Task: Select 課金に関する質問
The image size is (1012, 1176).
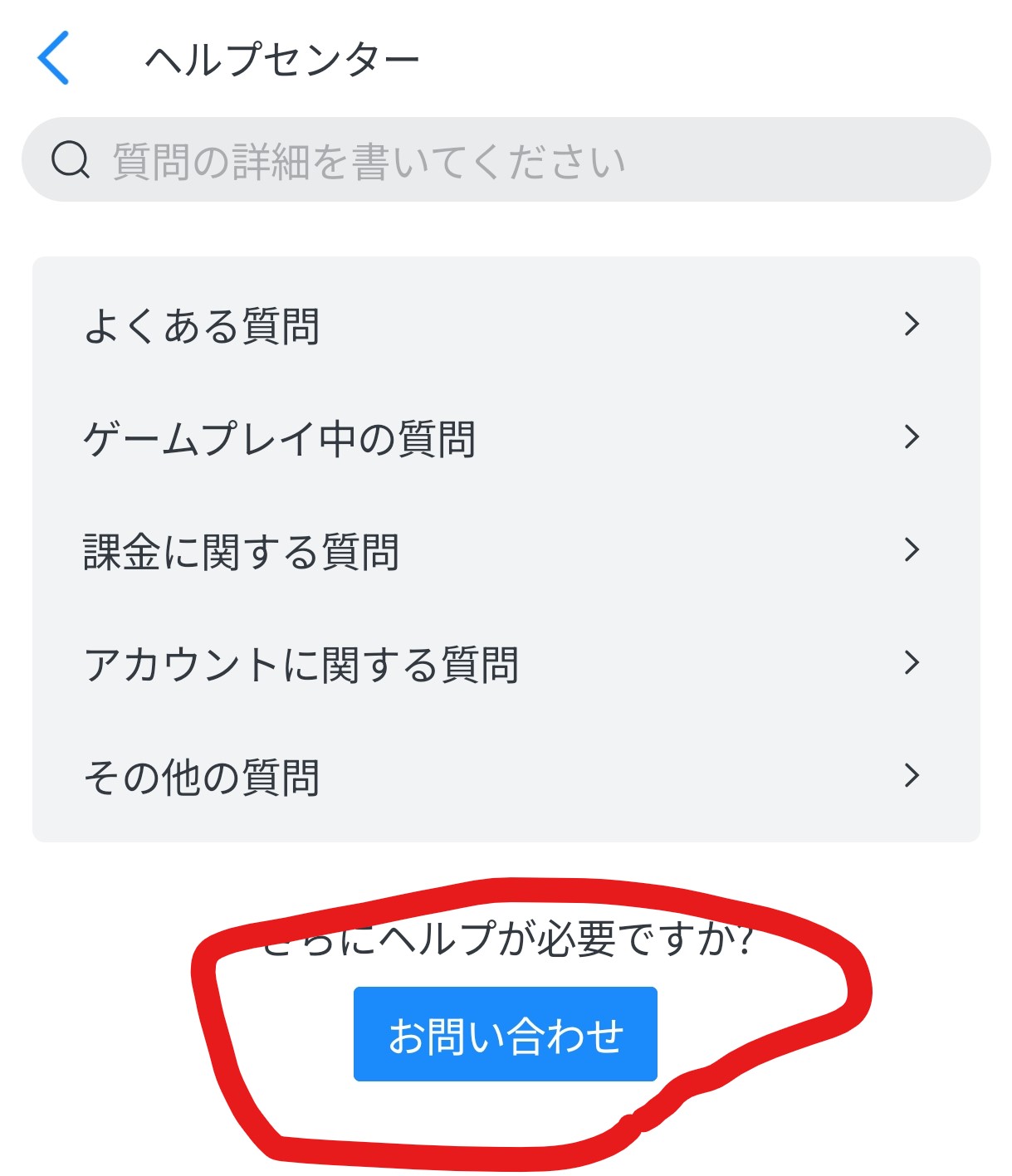Action: click(x=506, y=550)
